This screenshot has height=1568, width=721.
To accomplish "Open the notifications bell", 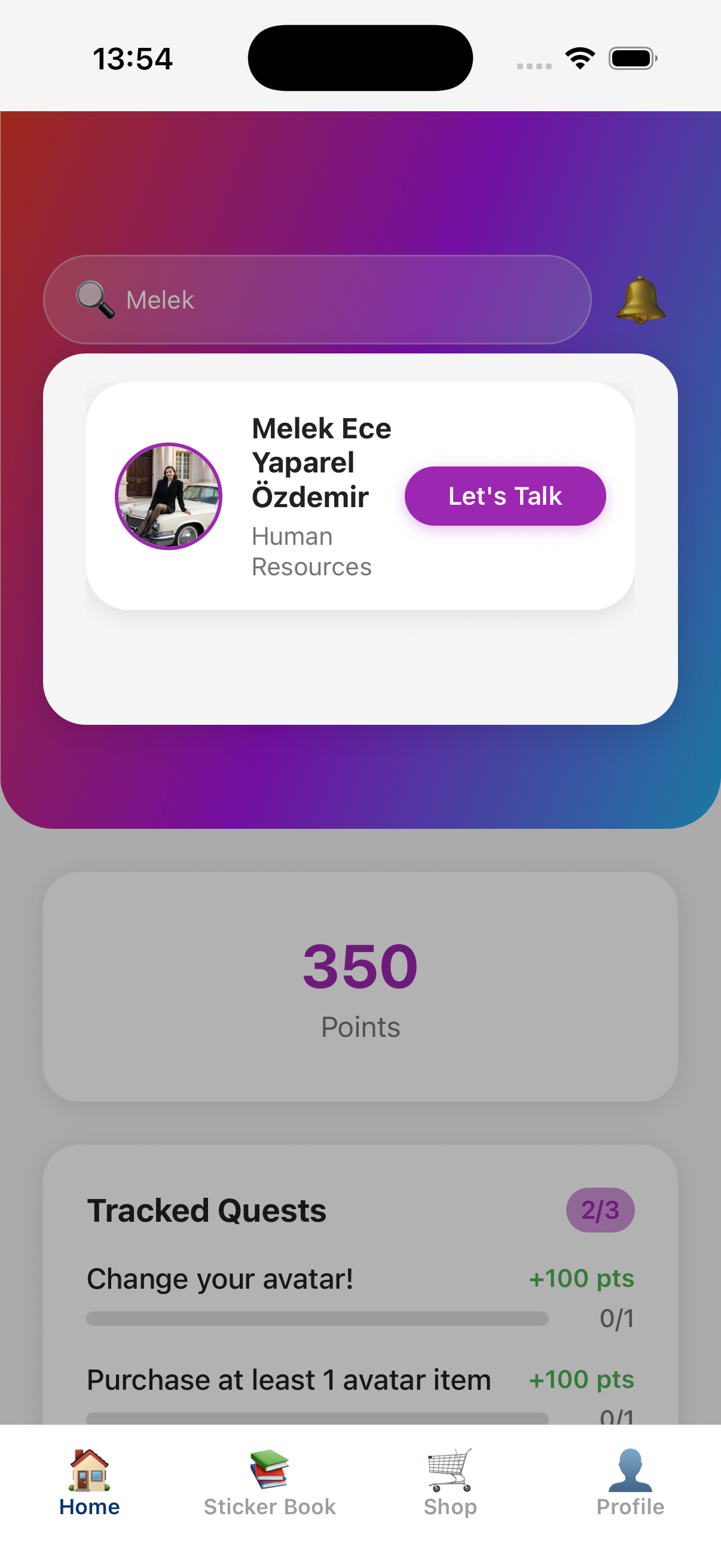I will (640, 300).
